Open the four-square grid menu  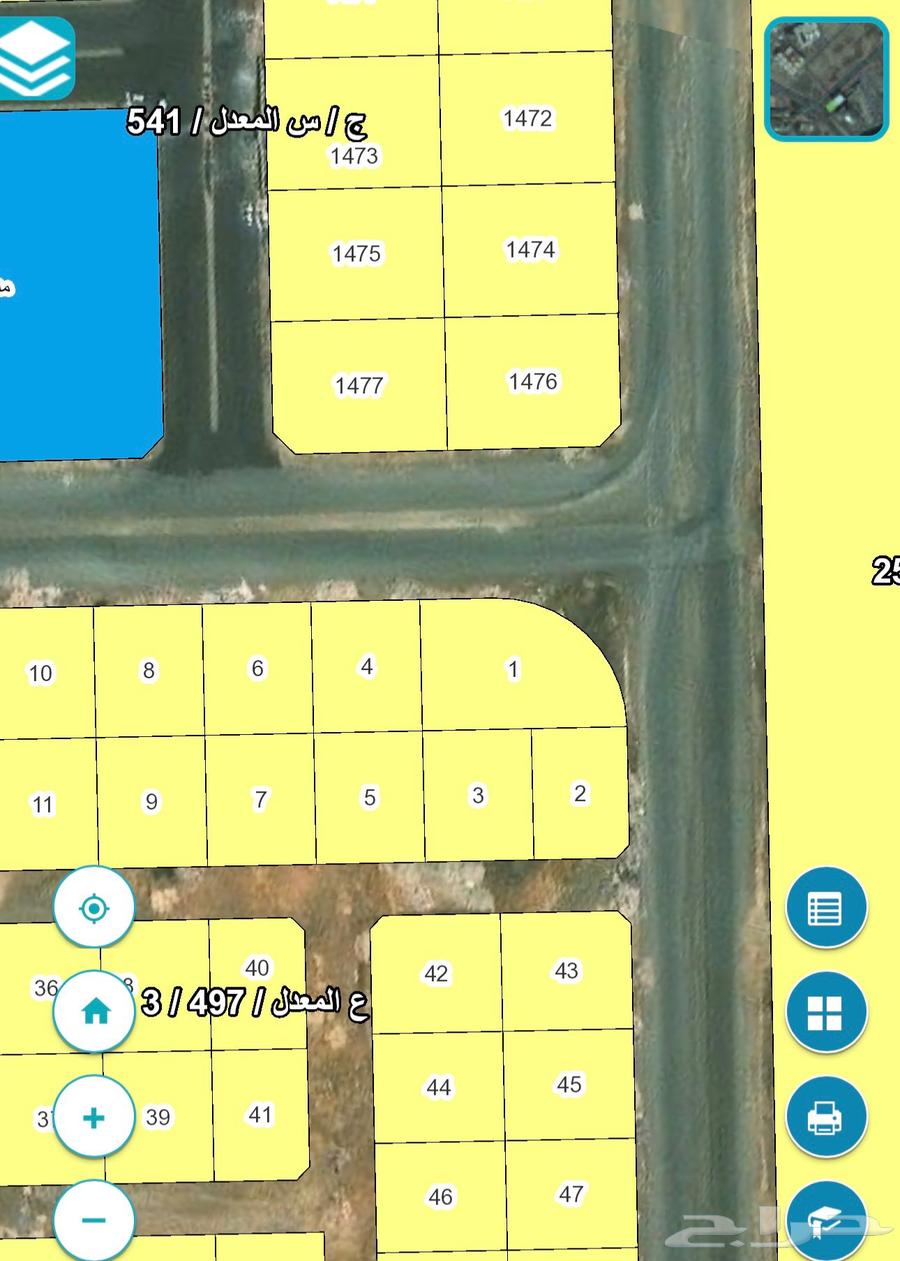pos(825,1012)
